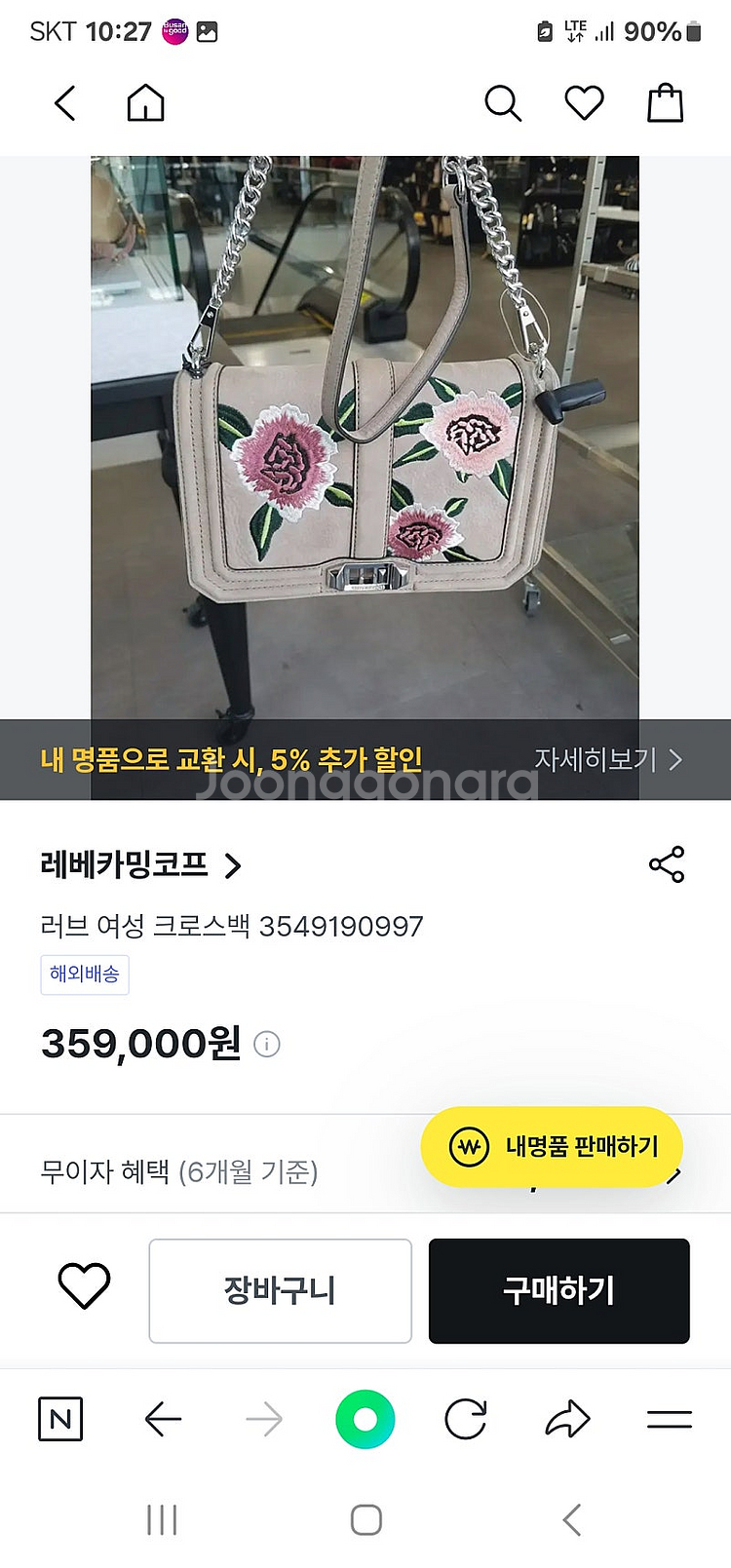Tap 자세히보기 on the discount banner
731x1568 pixels.
[608, 760]
